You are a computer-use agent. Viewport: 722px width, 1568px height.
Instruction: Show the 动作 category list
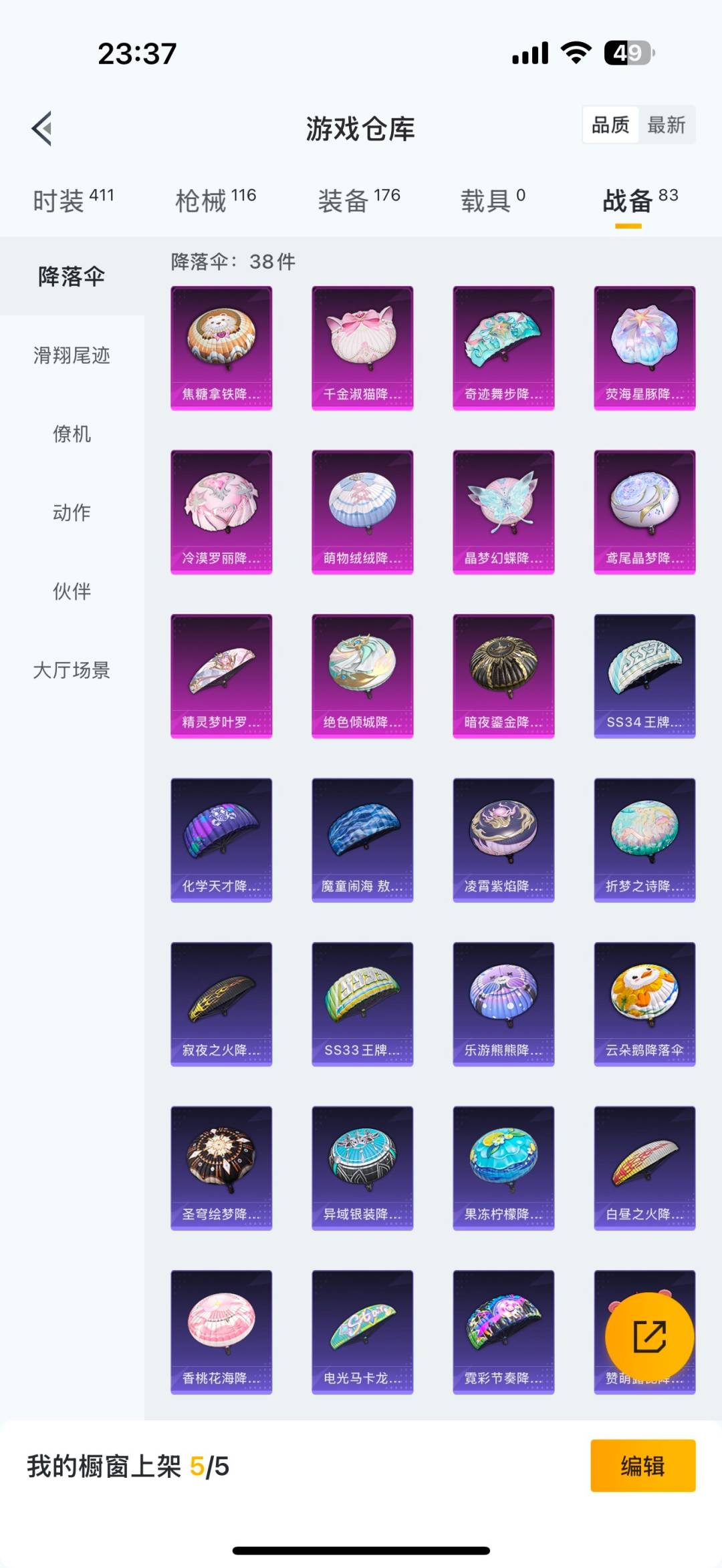(72, 513)
